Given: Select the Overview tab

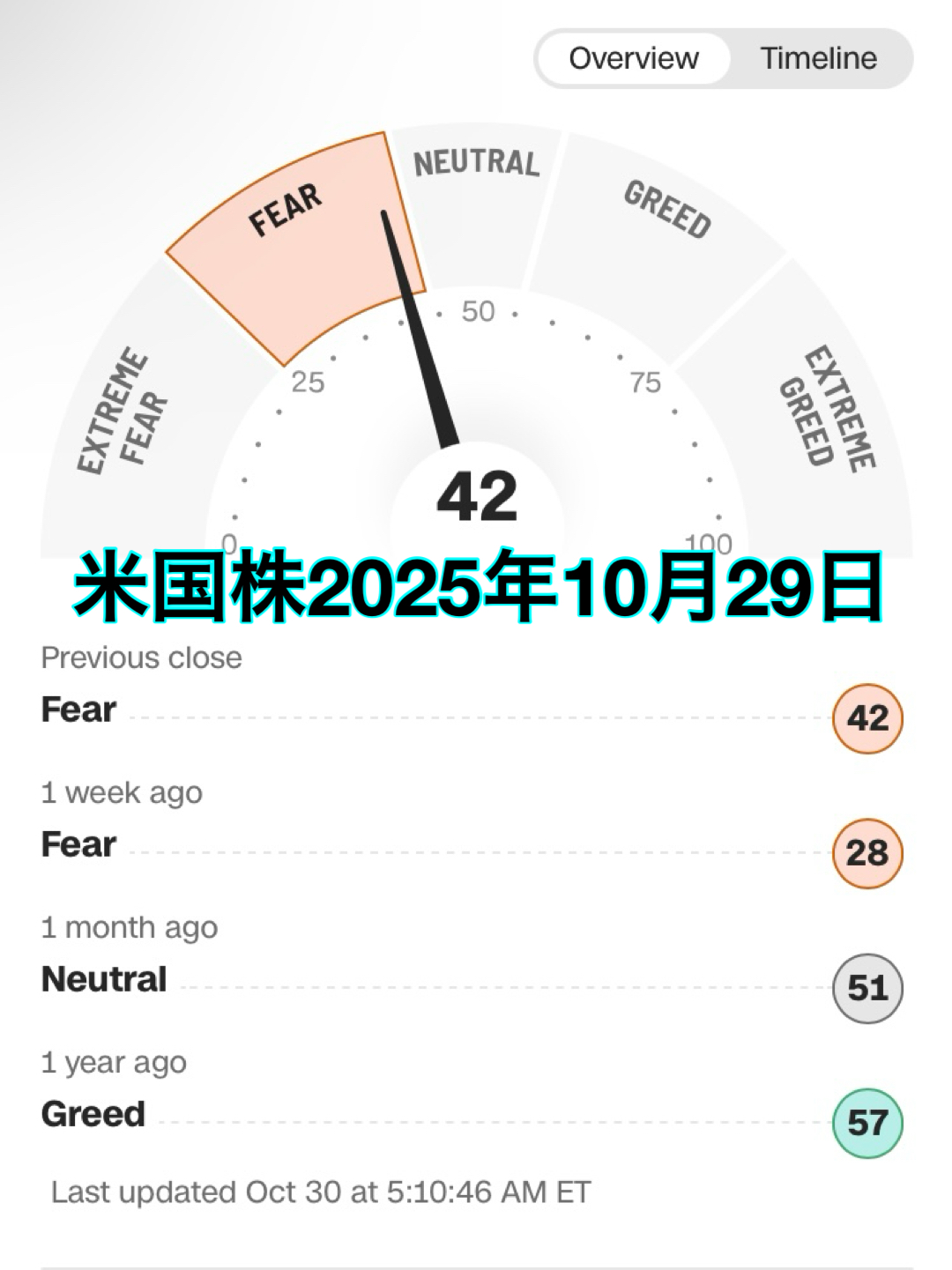Looking at the screenshot, I should [633, 58].
